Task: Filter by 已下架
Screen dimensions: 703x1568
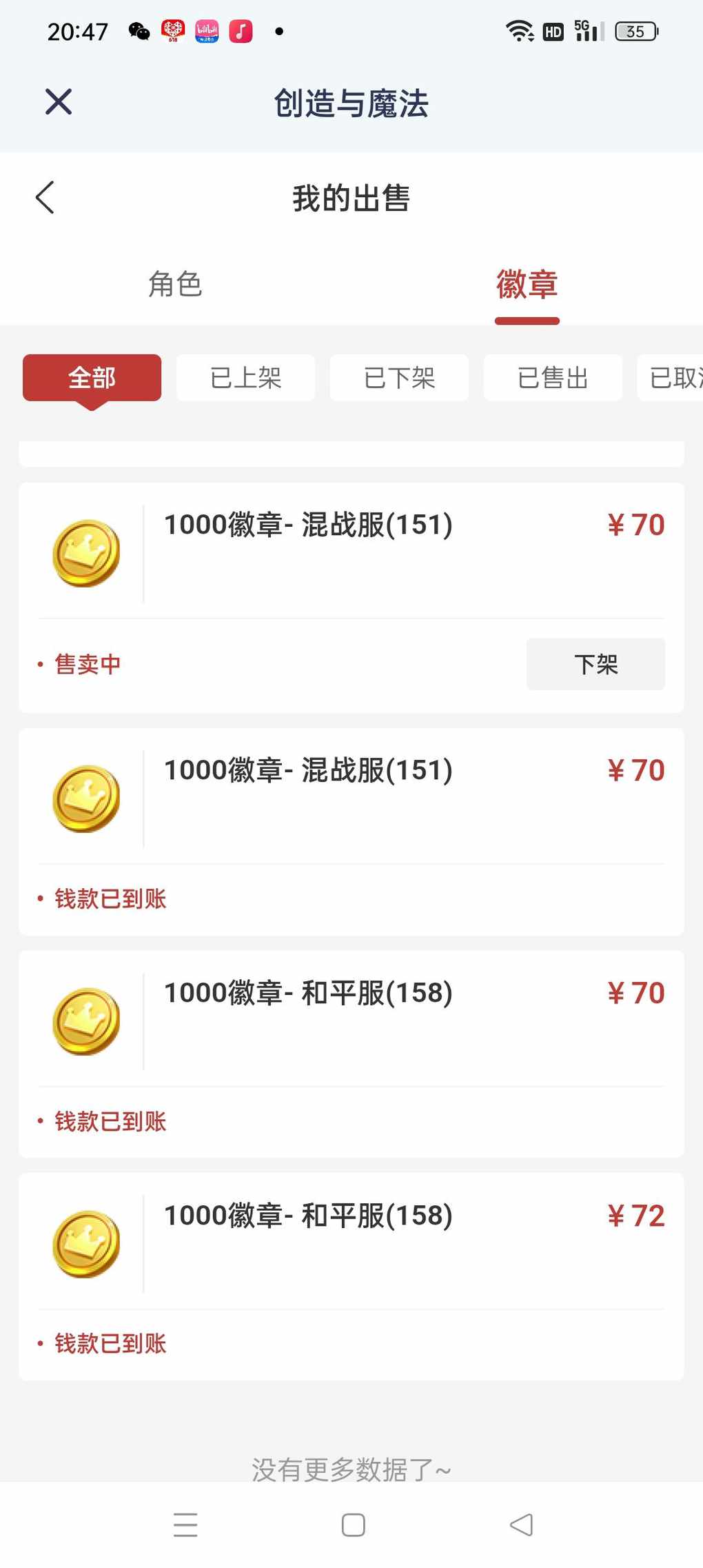Action: tap(399, 378)
